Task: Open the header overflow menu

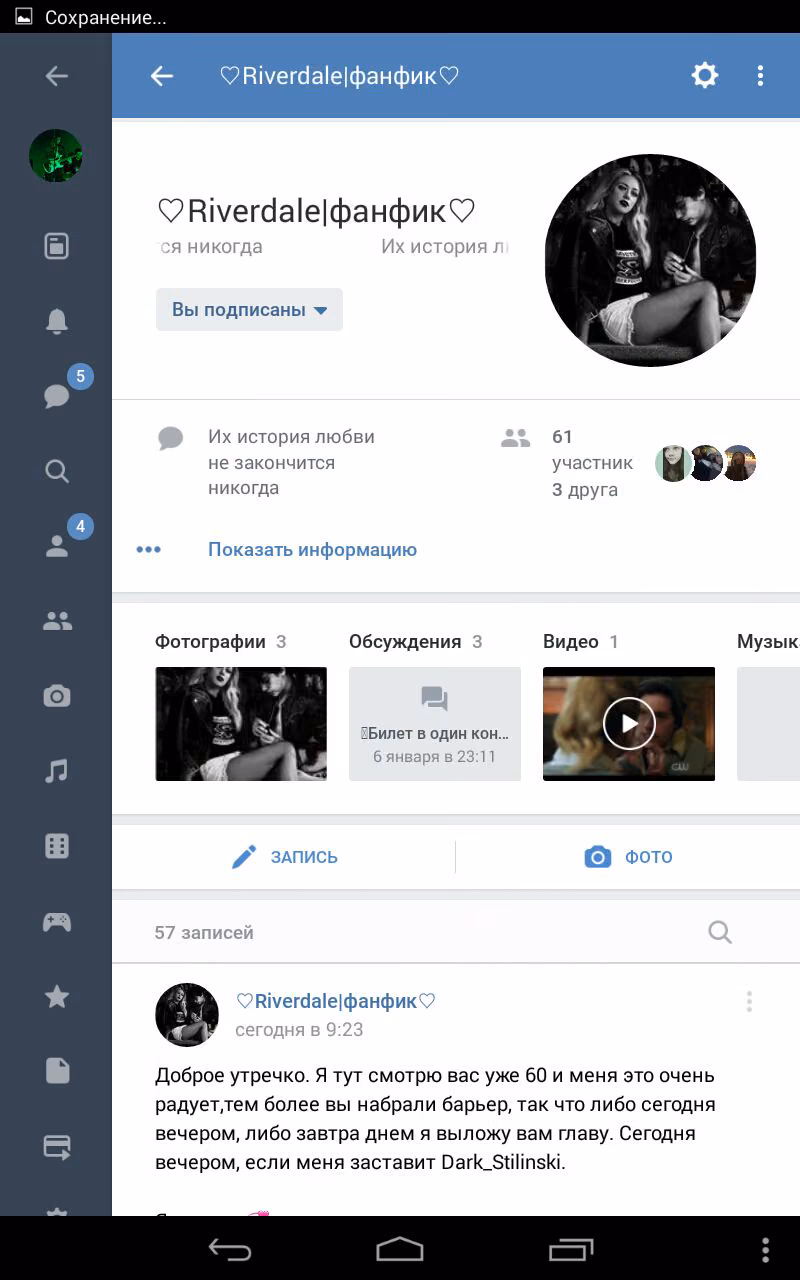Action: (760, 75)
